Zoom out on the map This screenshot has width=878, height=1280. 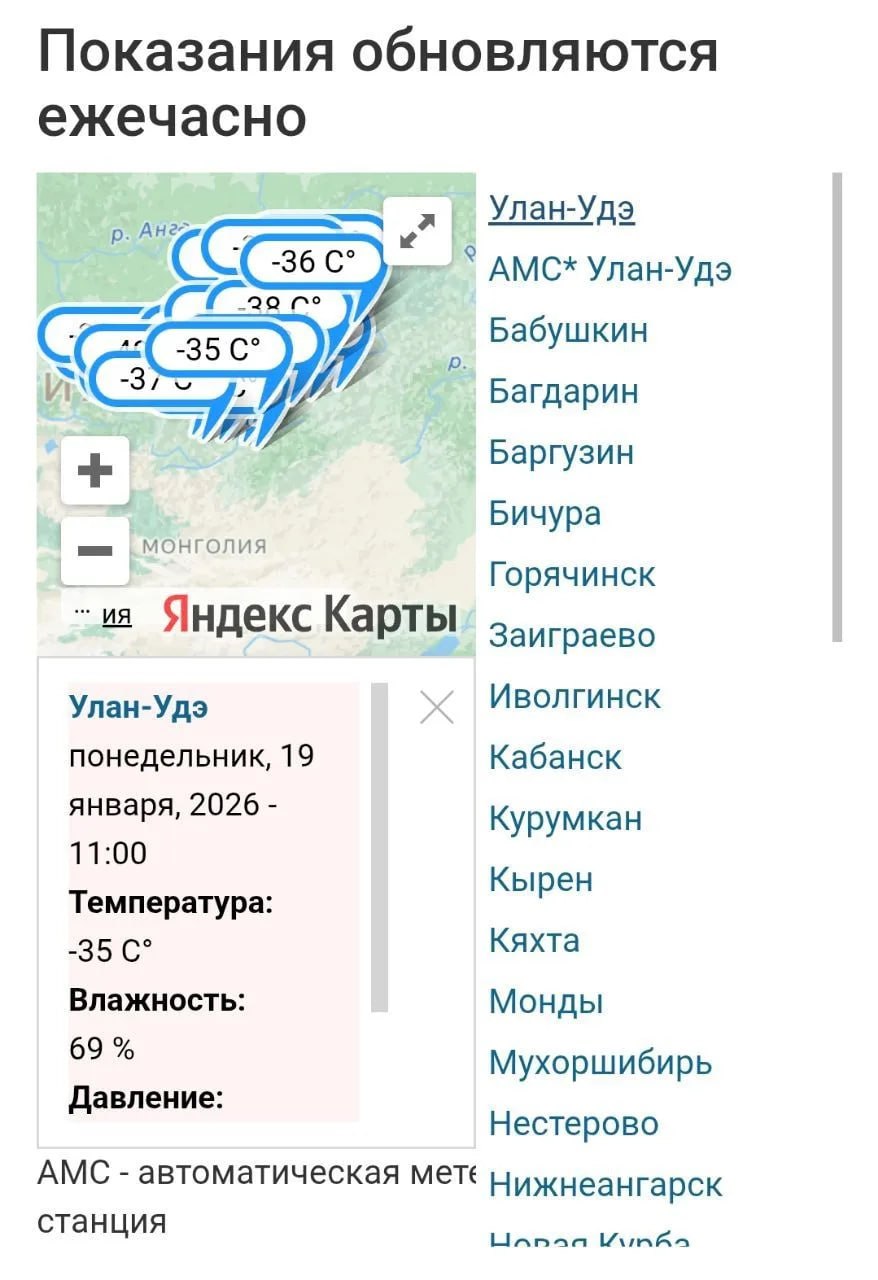[x=95, y=550]
